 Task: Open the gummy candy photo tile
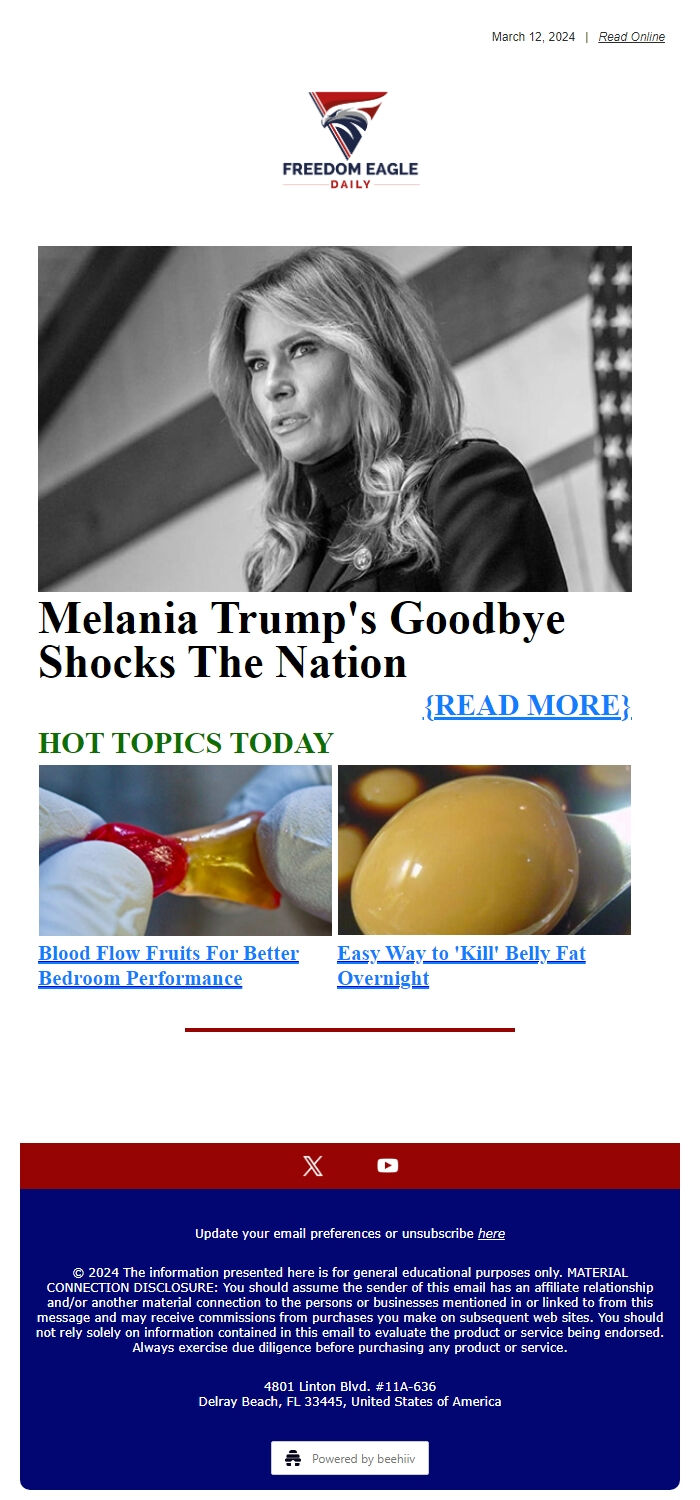point(185,850)
